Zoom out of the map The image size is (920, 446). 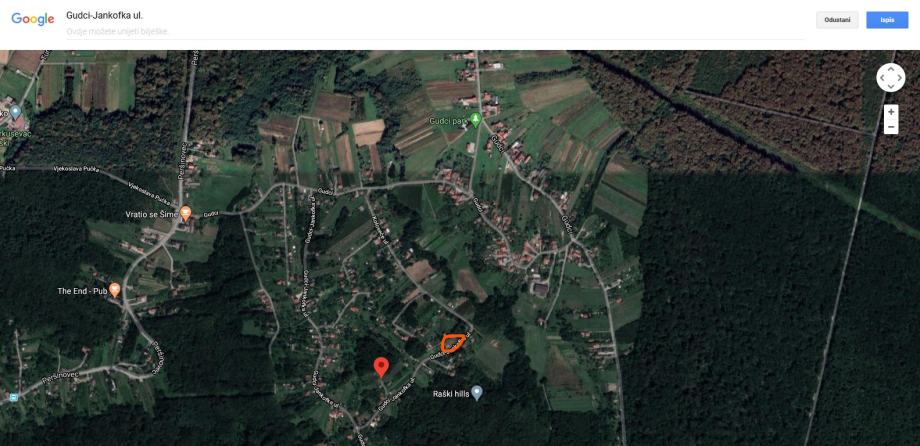(x=891, y=128)
